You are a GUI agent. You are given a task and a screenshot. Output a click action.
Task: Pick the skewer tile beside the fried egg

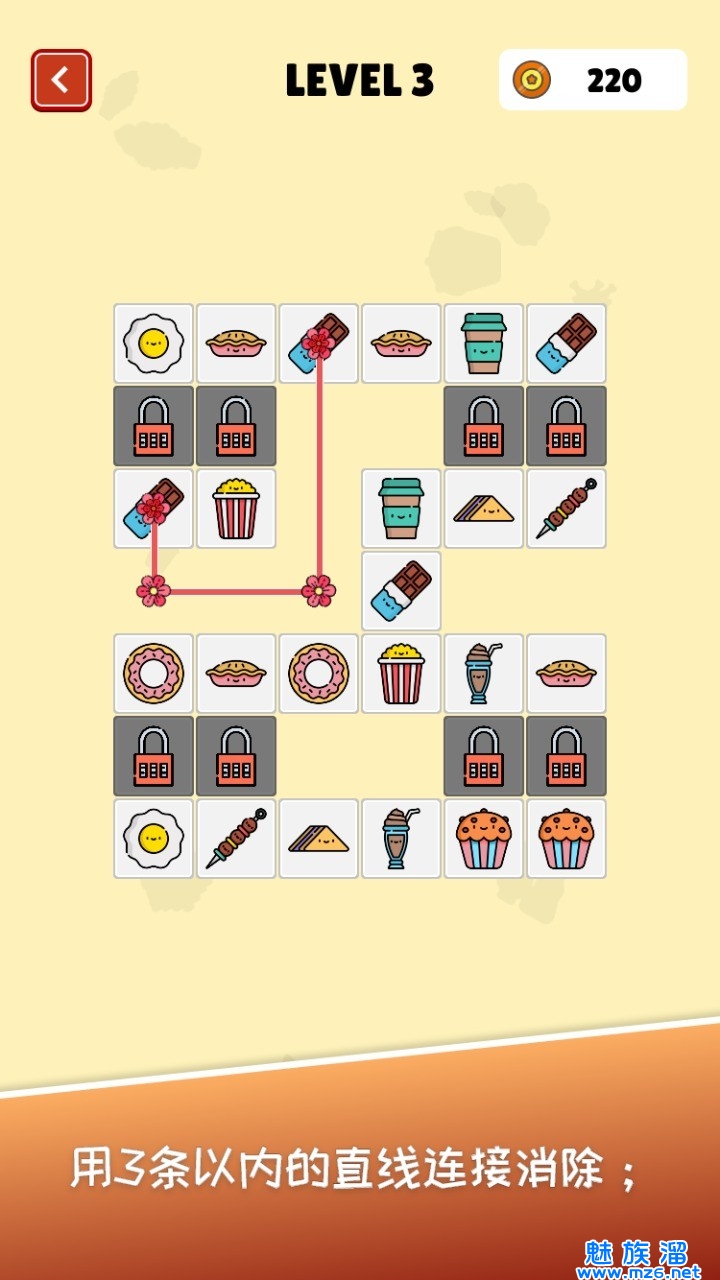click(236, 838)
